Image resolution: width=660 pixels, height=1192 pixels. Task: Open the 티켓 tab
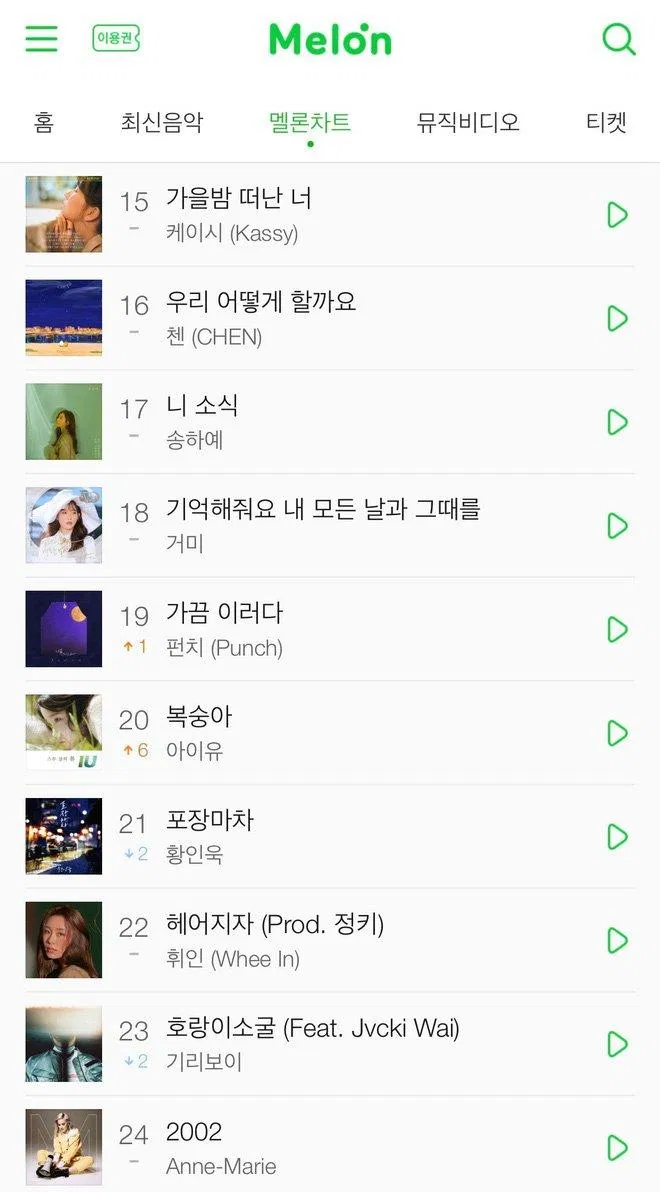606,123
